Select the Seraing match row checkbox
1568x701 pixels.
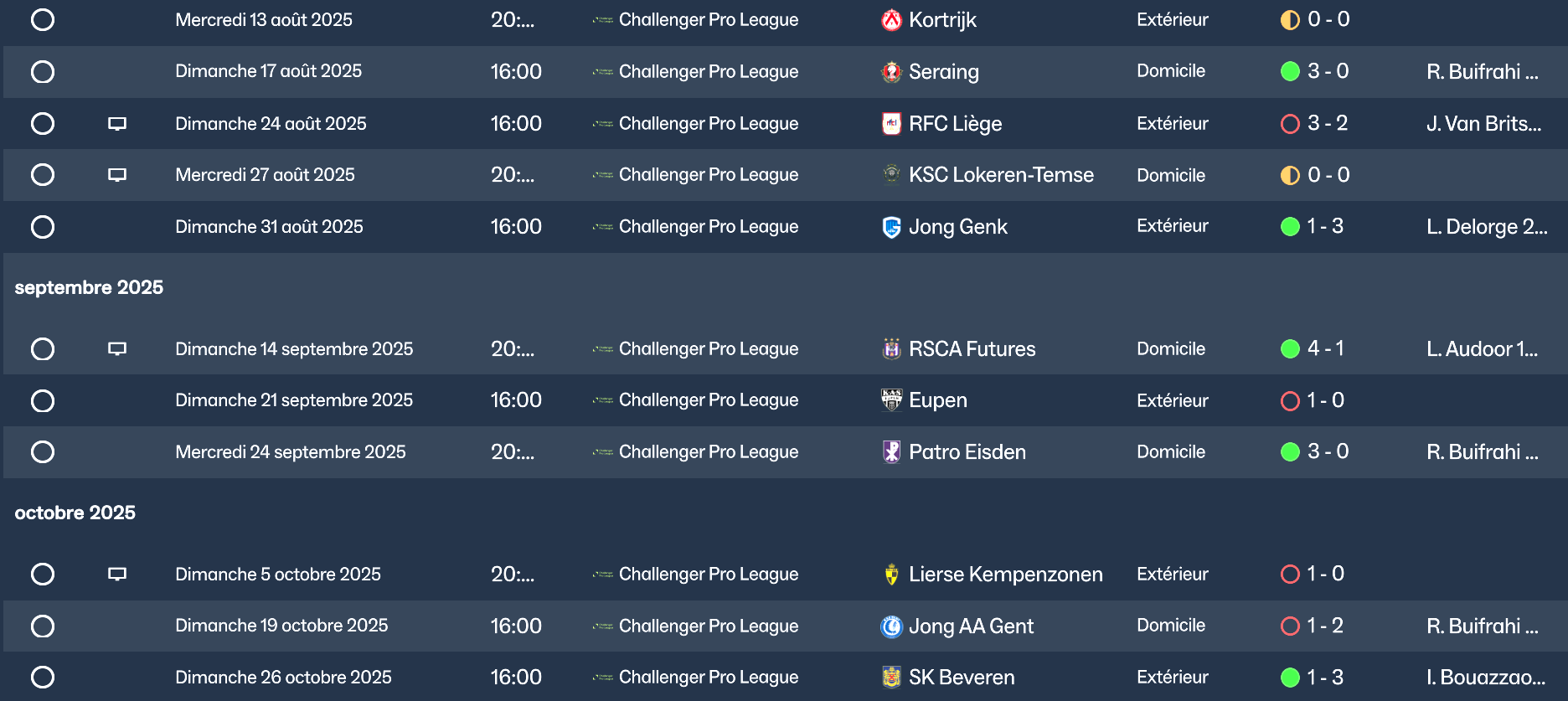pyautogui.click(x=43, y=72)
